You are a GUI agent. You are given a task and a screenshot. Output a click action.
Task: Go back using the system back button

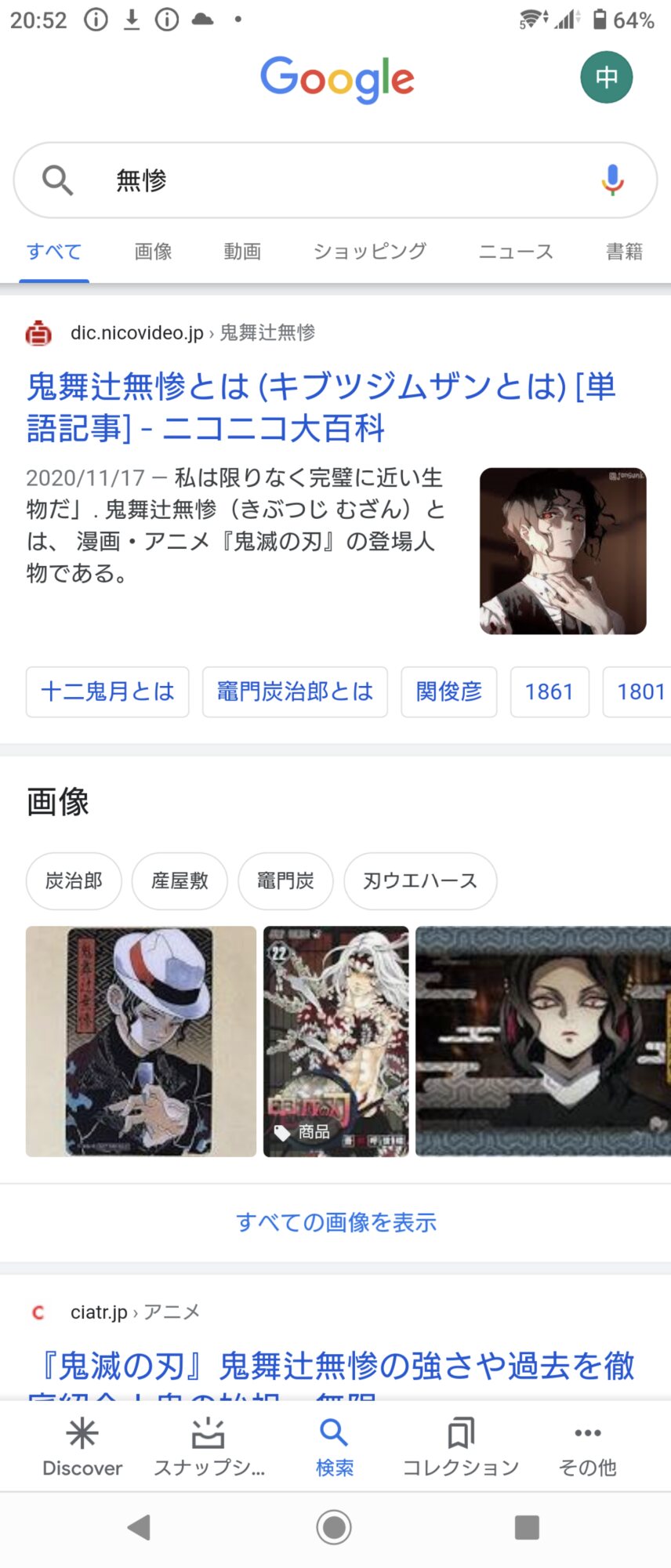pos(139,1527)
